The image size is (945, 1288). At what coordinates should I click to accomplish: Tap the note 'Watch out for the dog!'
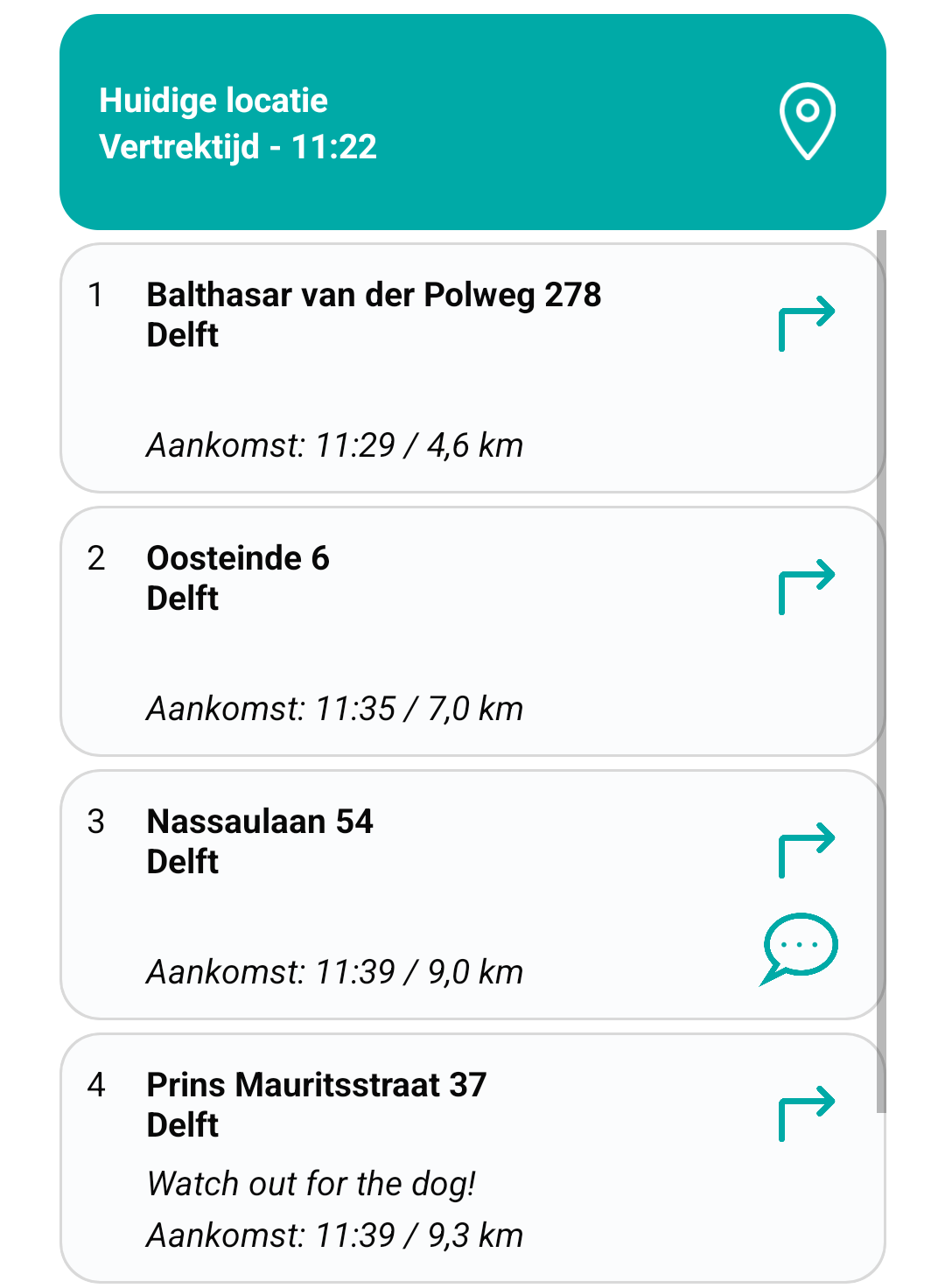tap(312, 1183)
